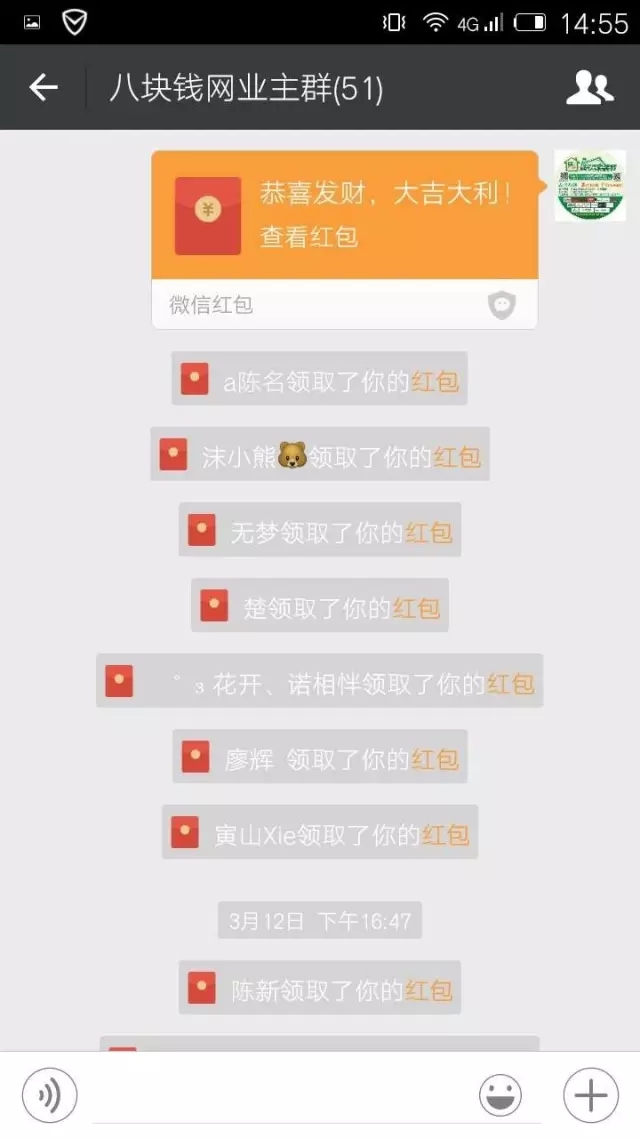Switch to voice message input
Screen dimensions: 640x1138
click(49, 1096)
